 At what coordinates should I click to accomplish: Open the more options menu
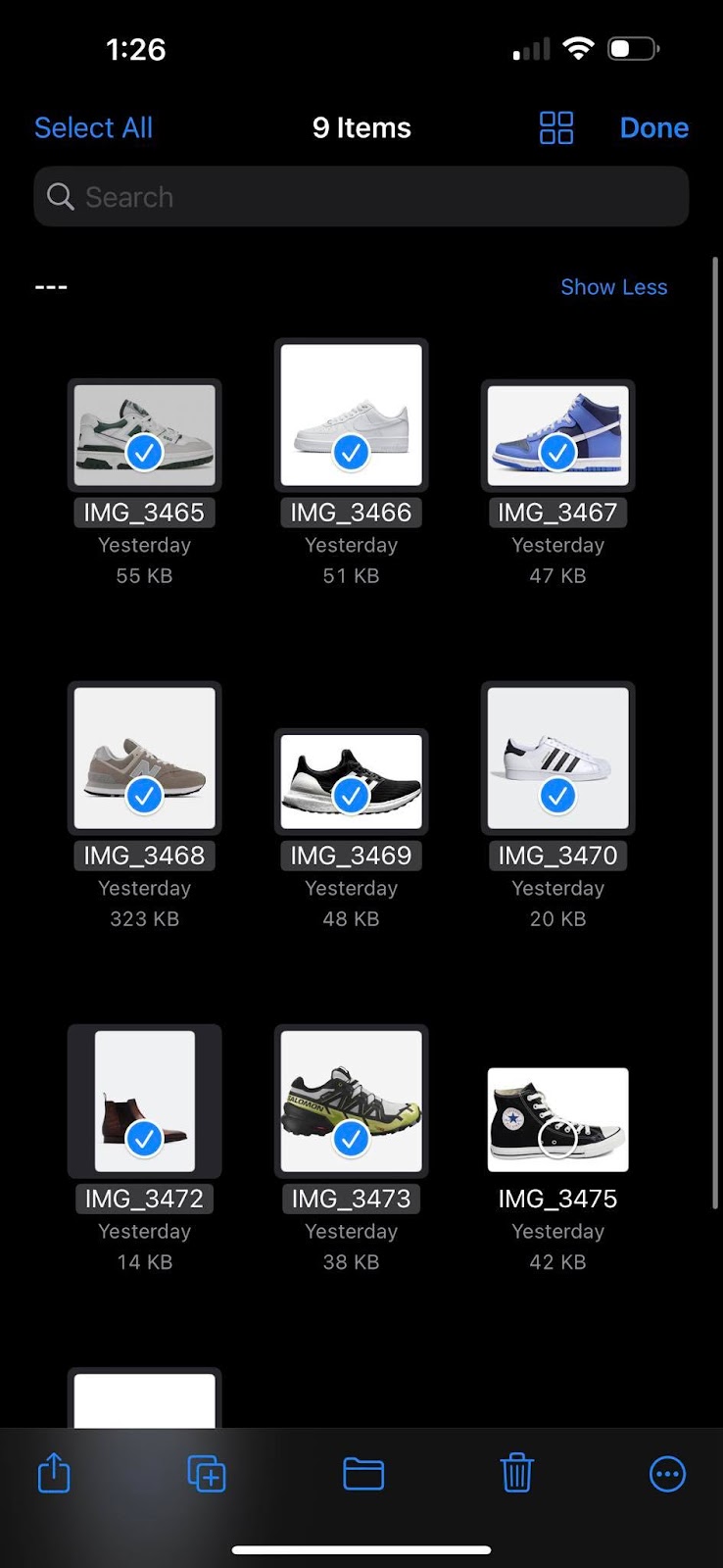click(x=667, y=1473)
